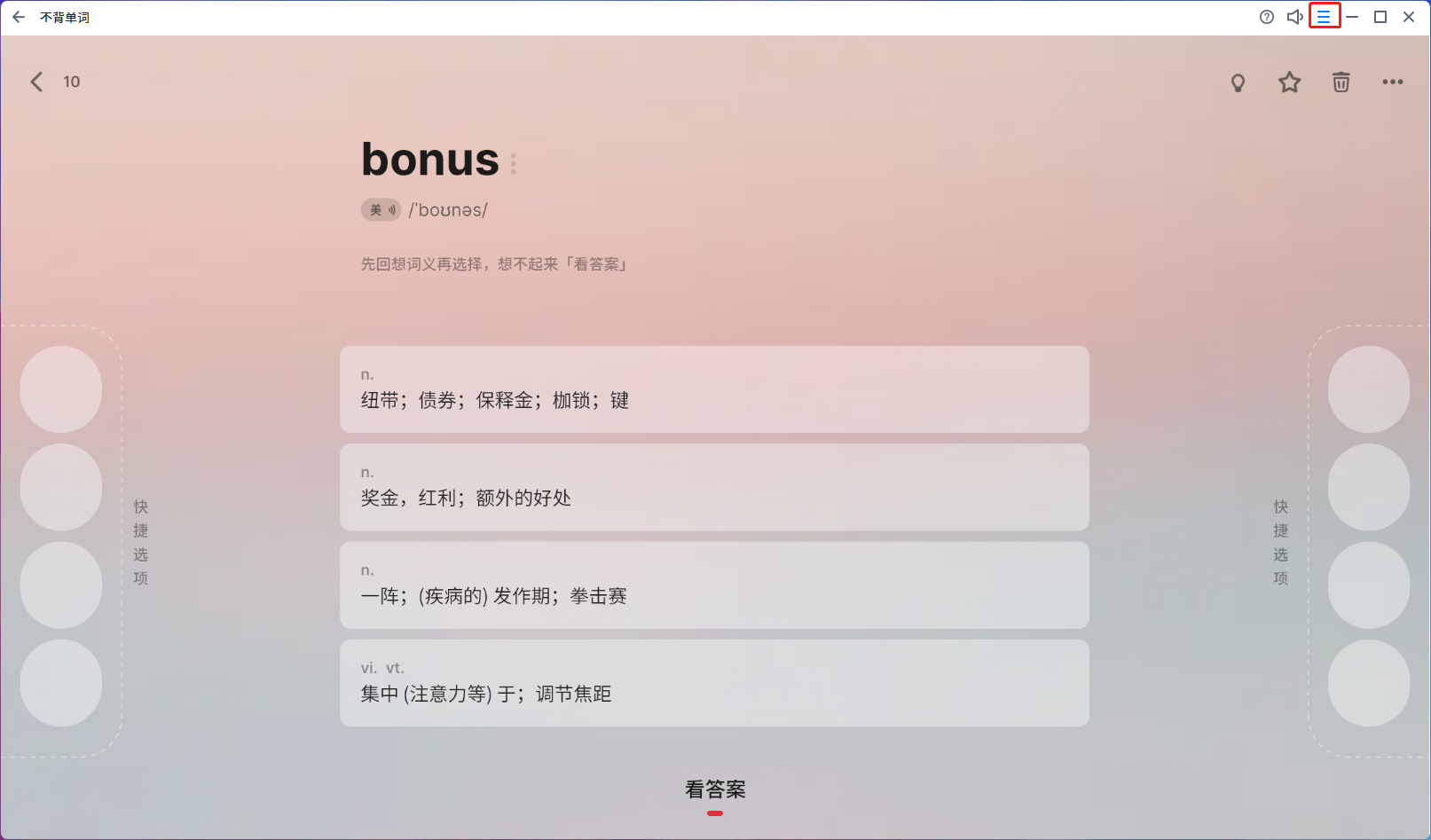
Task: Open the dots menu next to bonus
Action: pyautogui.click(x=514, y=163)
